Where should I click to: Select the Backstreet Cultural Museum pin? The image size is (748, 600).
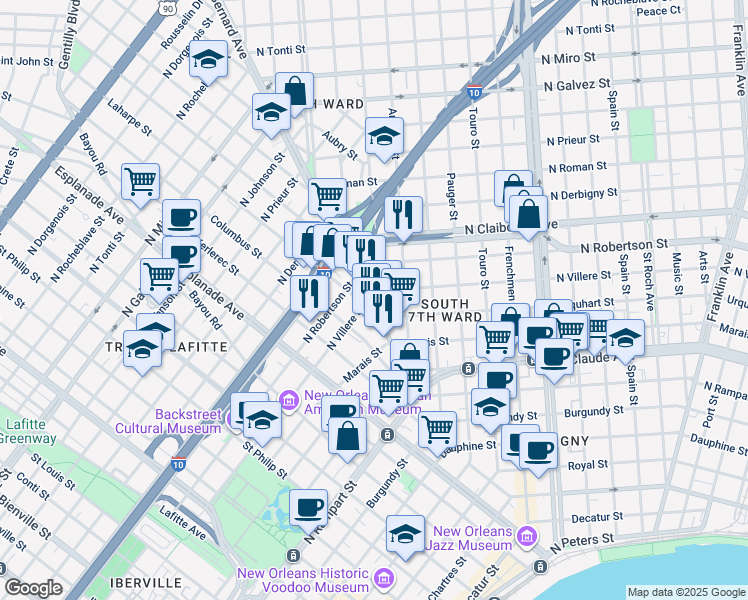288,402
